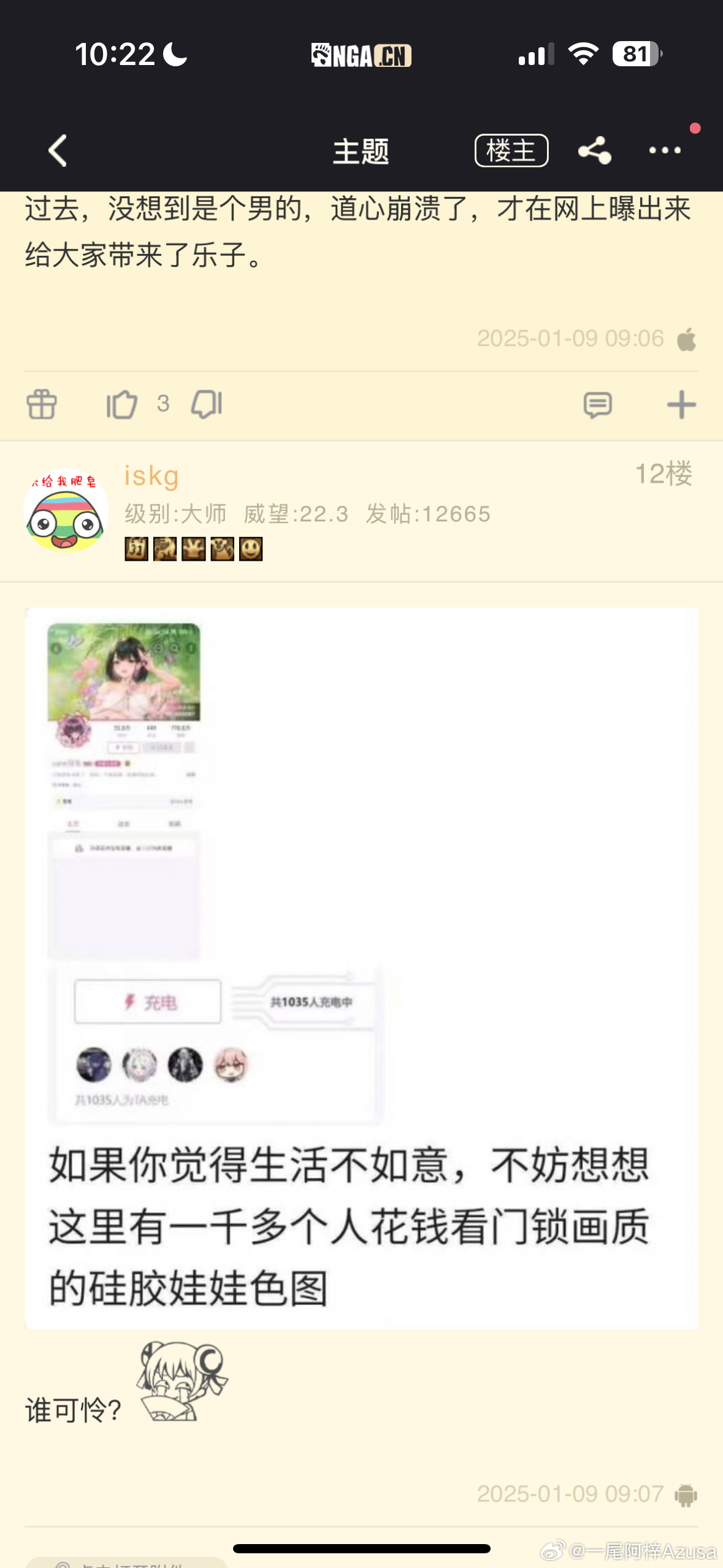
Task: Open the three-dot overflow menu
Action: (x=665, y=150)
